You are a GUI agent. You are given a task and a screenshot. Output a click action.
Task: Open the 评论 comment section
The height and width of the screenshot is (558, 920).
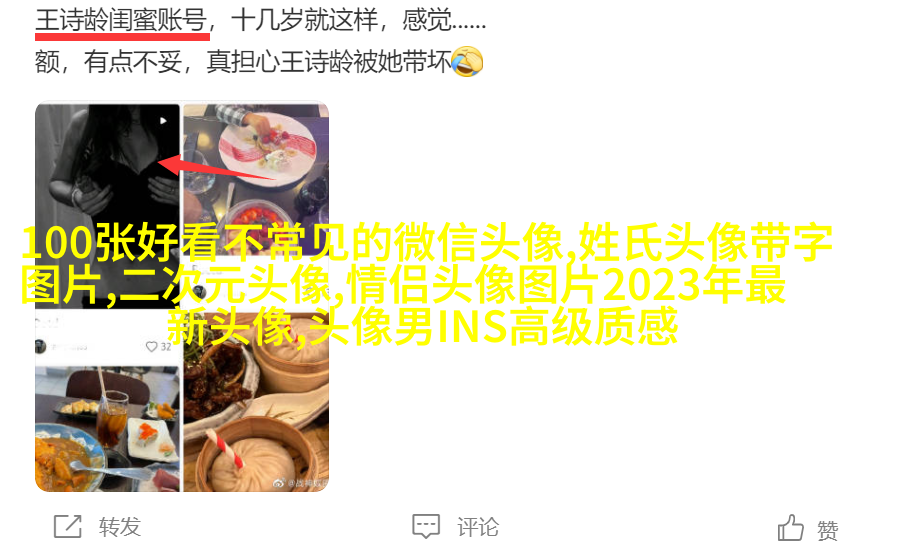point(455,527)
